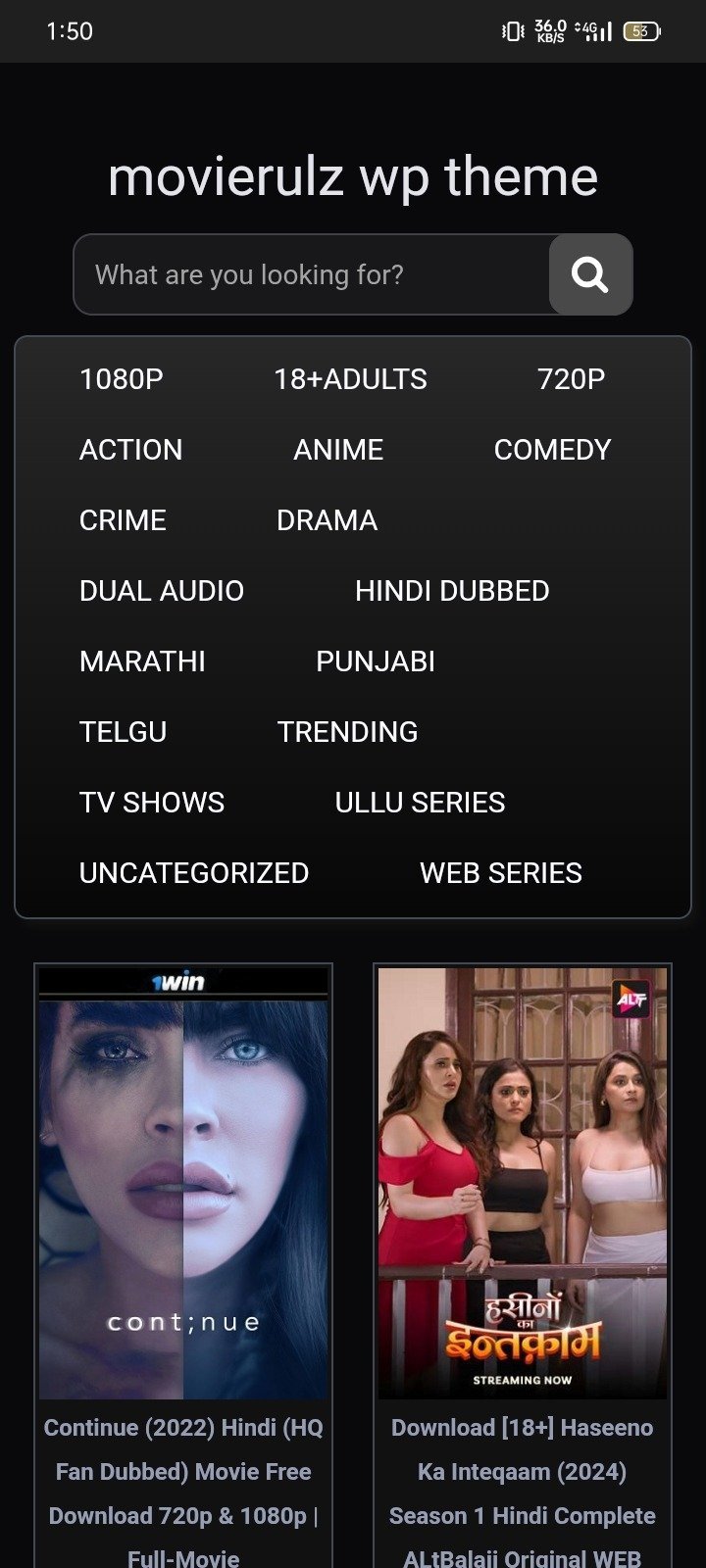Open the 1080P category
Image resolution: width=706 pixels, height=1568 pixels.
pos(122,379)
